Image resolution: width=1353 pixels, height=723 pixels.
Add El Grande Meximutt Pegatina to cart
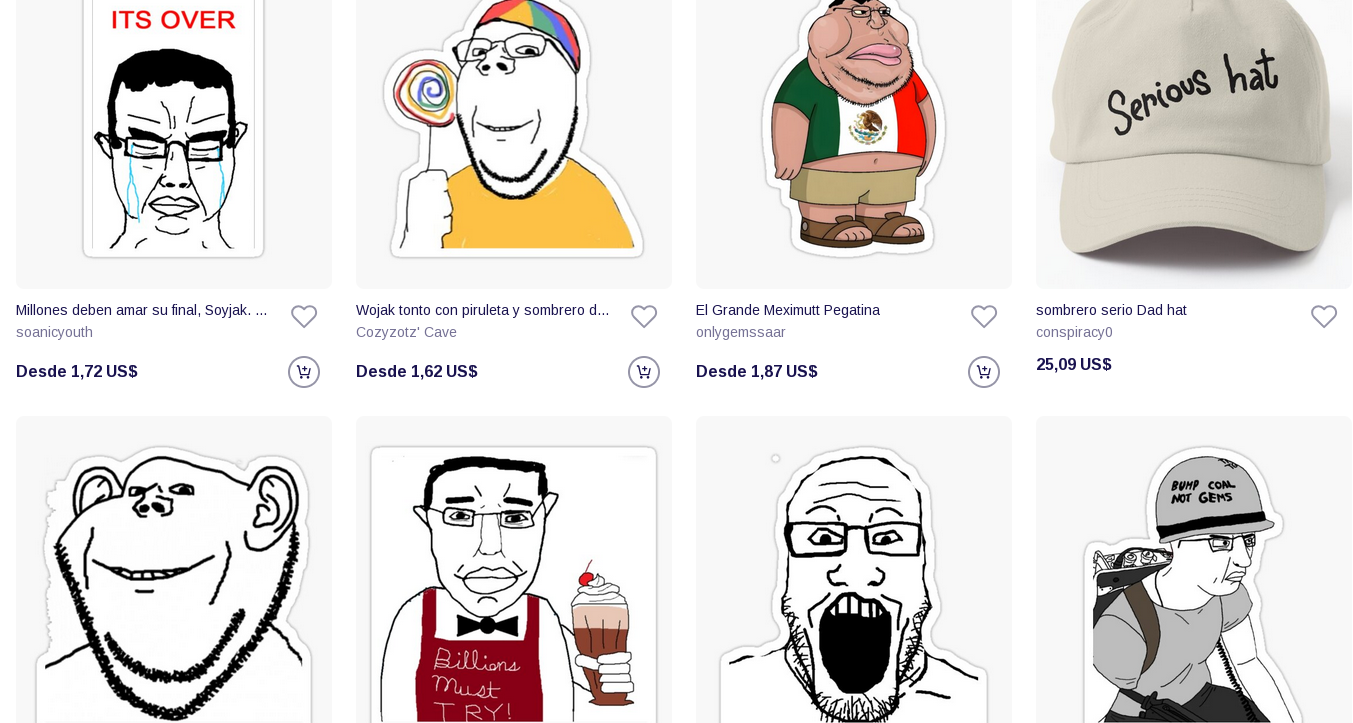[984, 372]
